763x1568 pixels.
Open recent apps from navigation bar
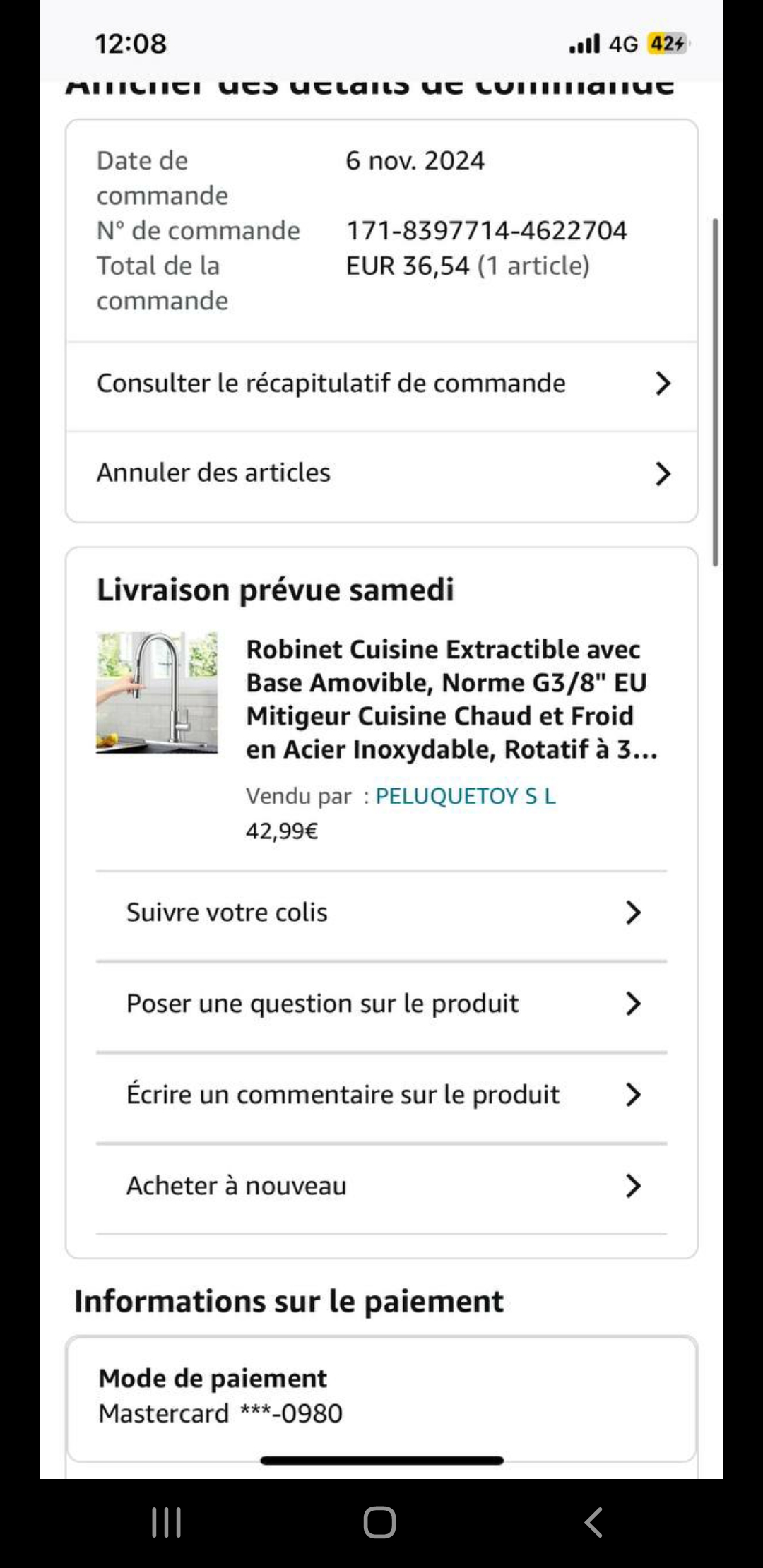click(x=167, y=1522)
